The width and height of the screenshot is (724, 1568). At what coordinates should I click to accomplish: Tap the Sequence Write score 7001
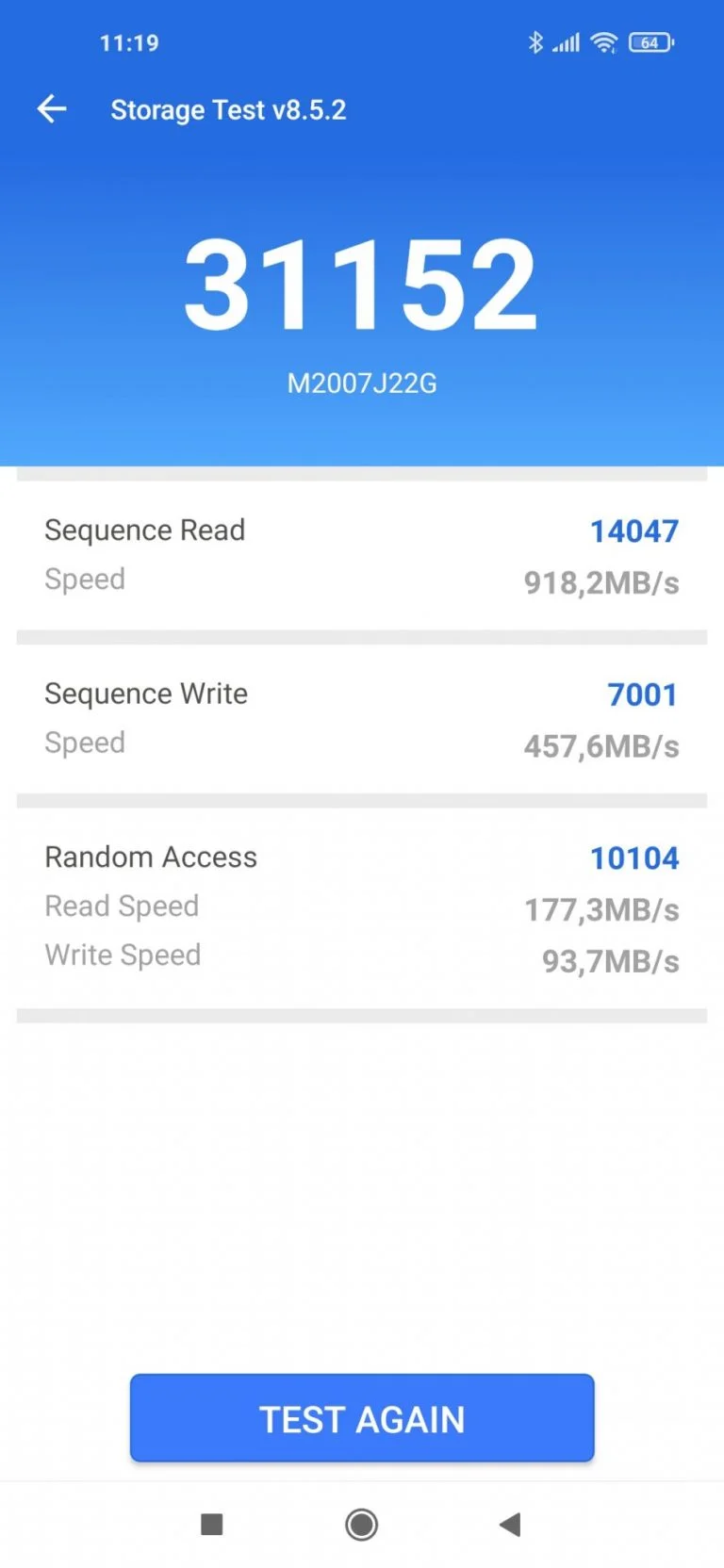click(642, 694)
